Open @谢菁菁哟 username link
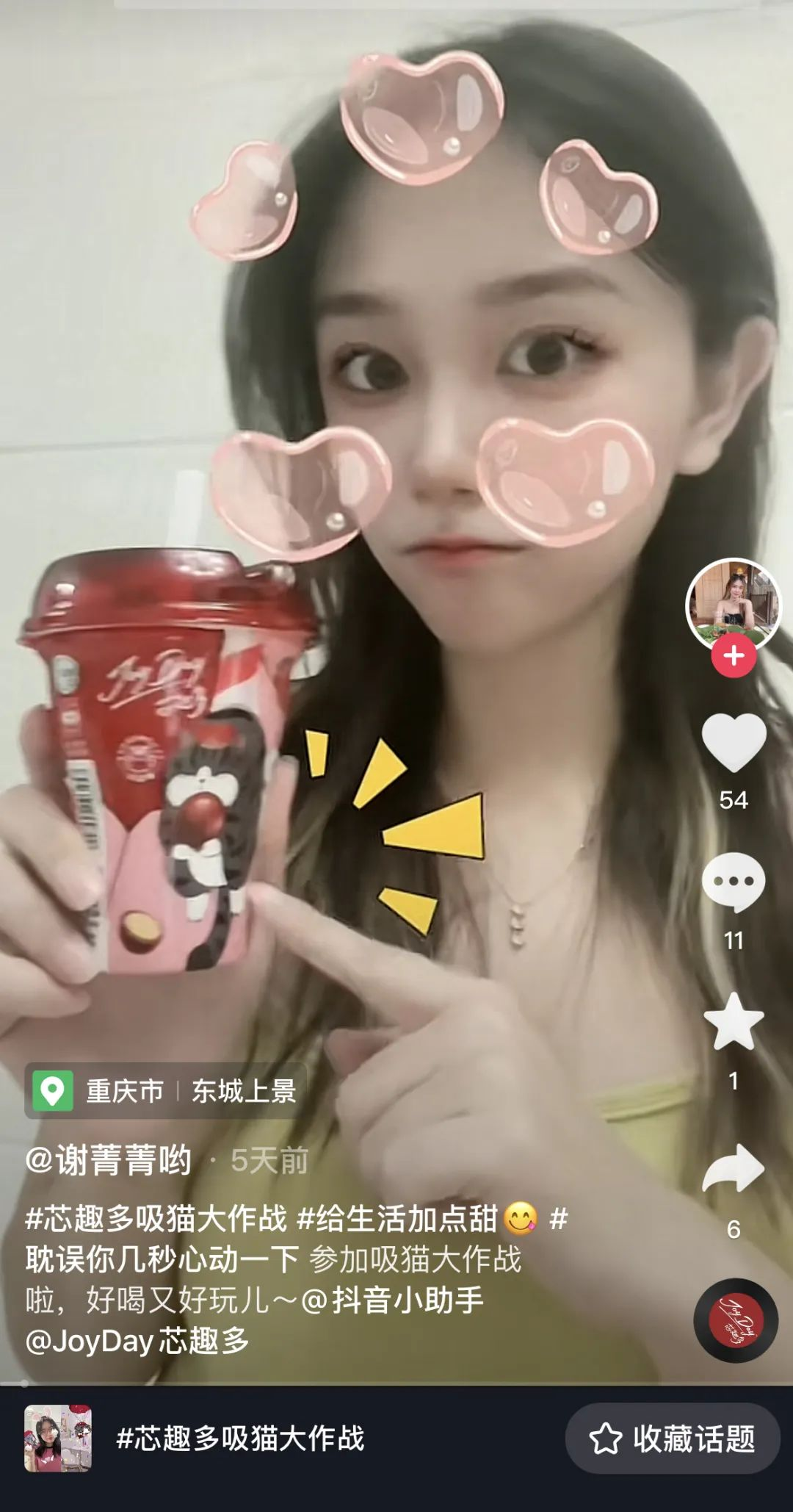The image size is (793, 1512). (109, 1161)
